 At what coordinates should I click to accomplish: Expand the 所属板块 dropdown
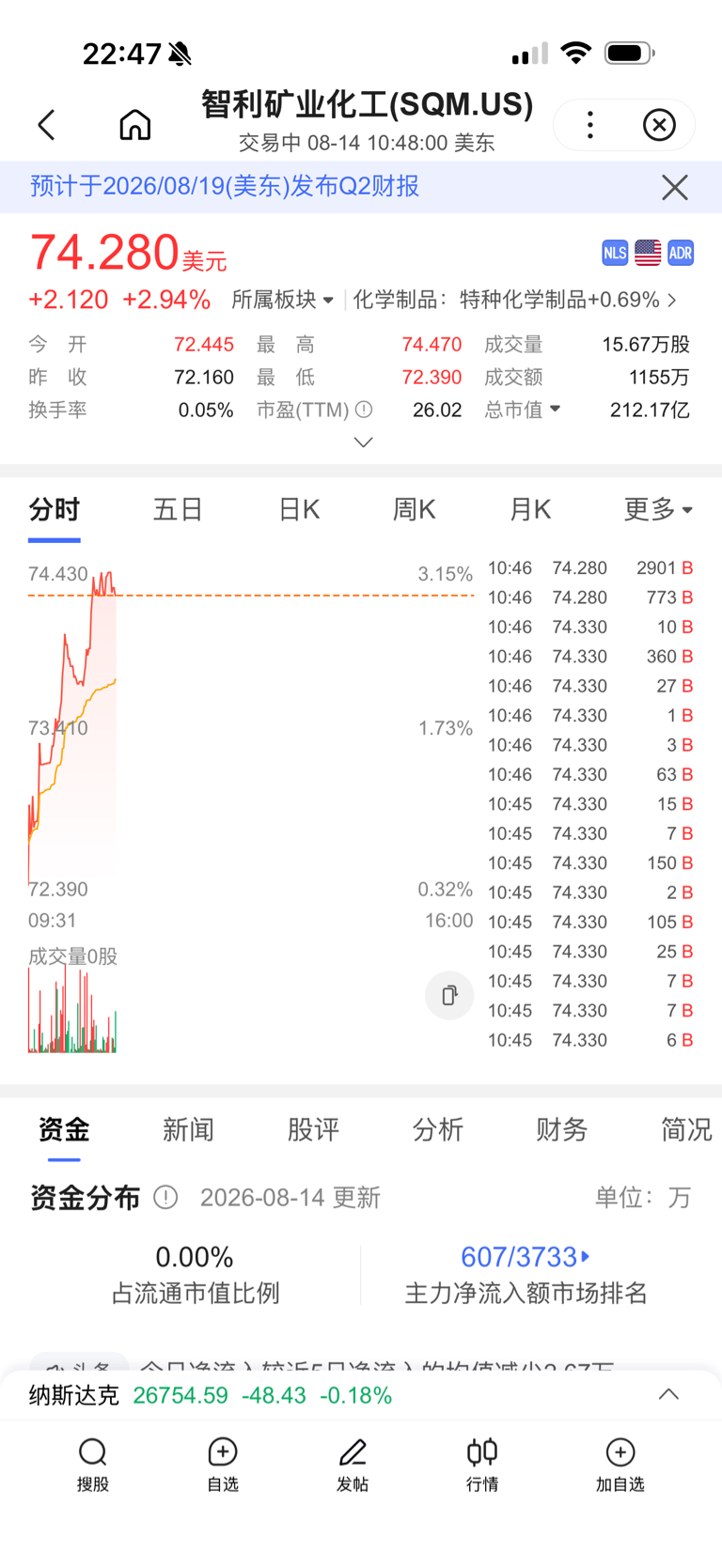(282, 300)
